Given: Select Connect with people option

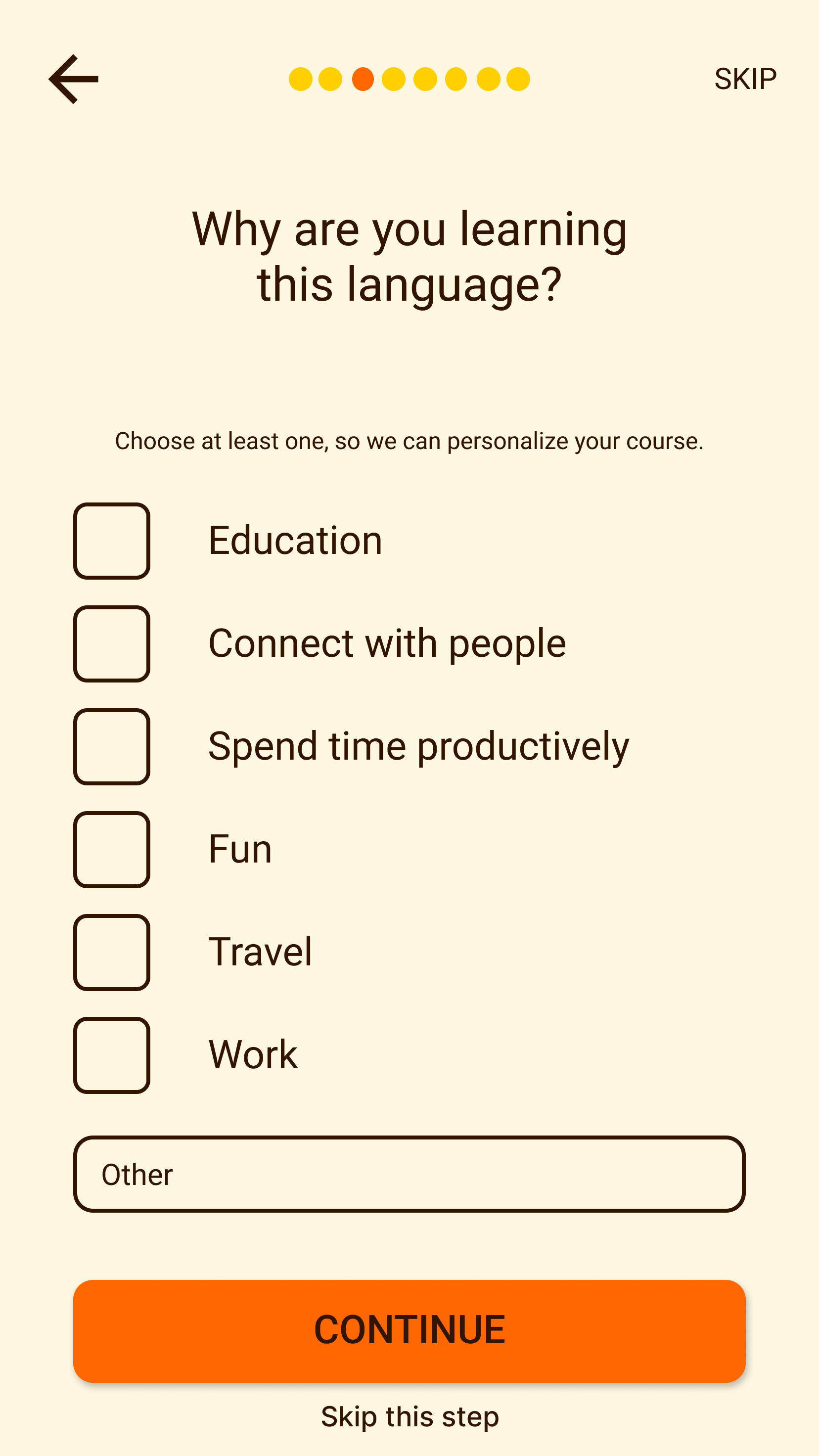Looking at the screenshot, I should coord(112,644).
